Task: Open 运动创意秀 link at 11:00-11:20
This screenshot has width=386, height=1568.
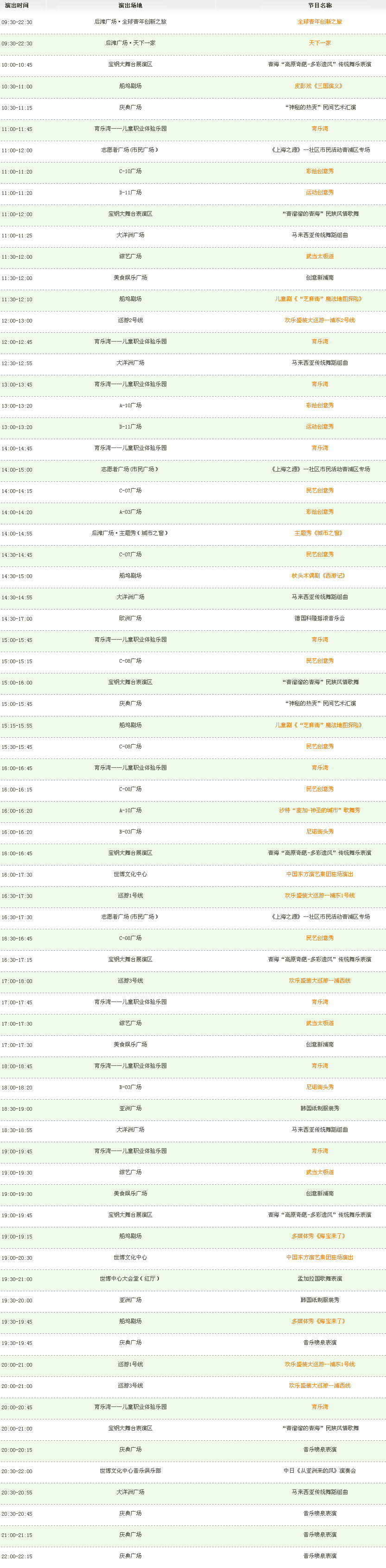Action: click(x=320, y=193)
